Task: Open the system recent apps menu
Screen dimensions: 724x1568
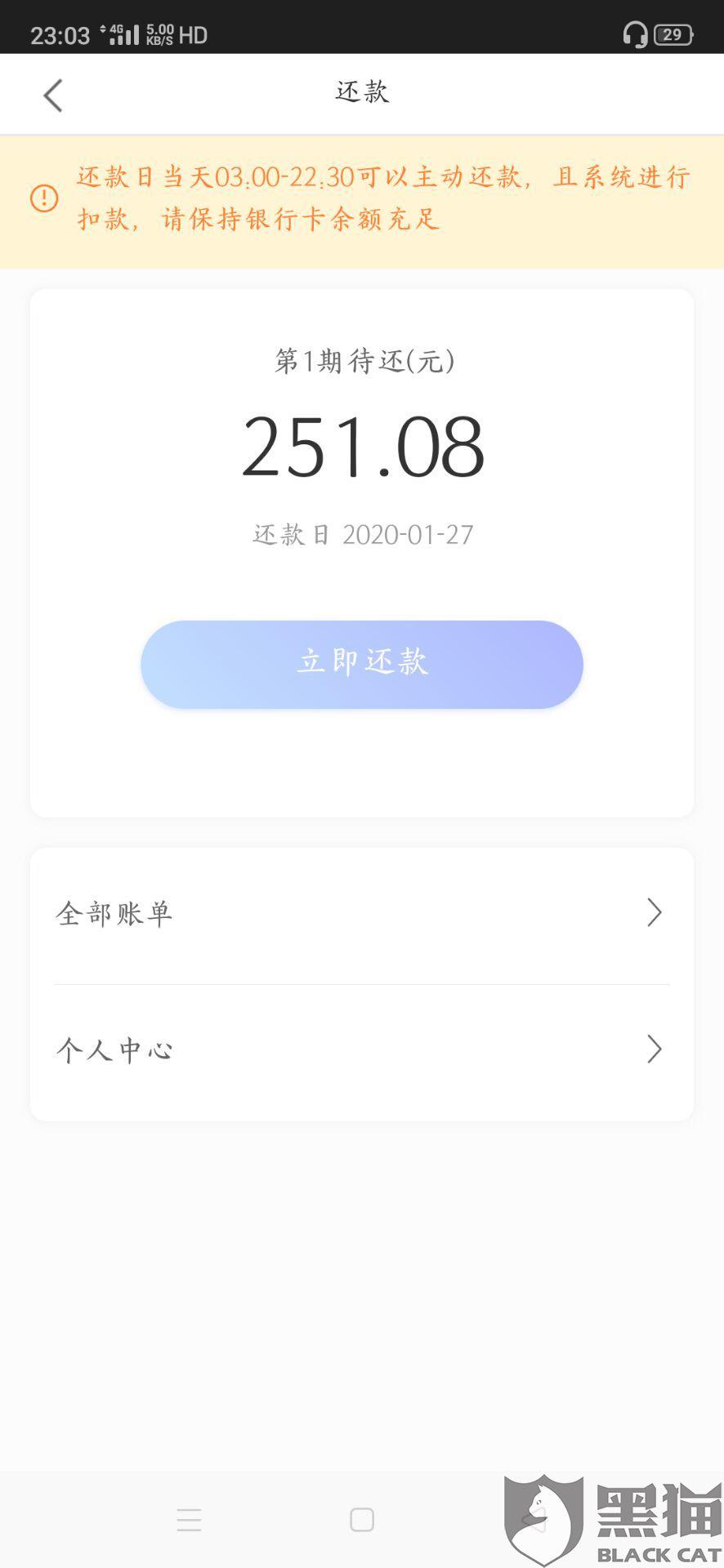Action: 189,1520
